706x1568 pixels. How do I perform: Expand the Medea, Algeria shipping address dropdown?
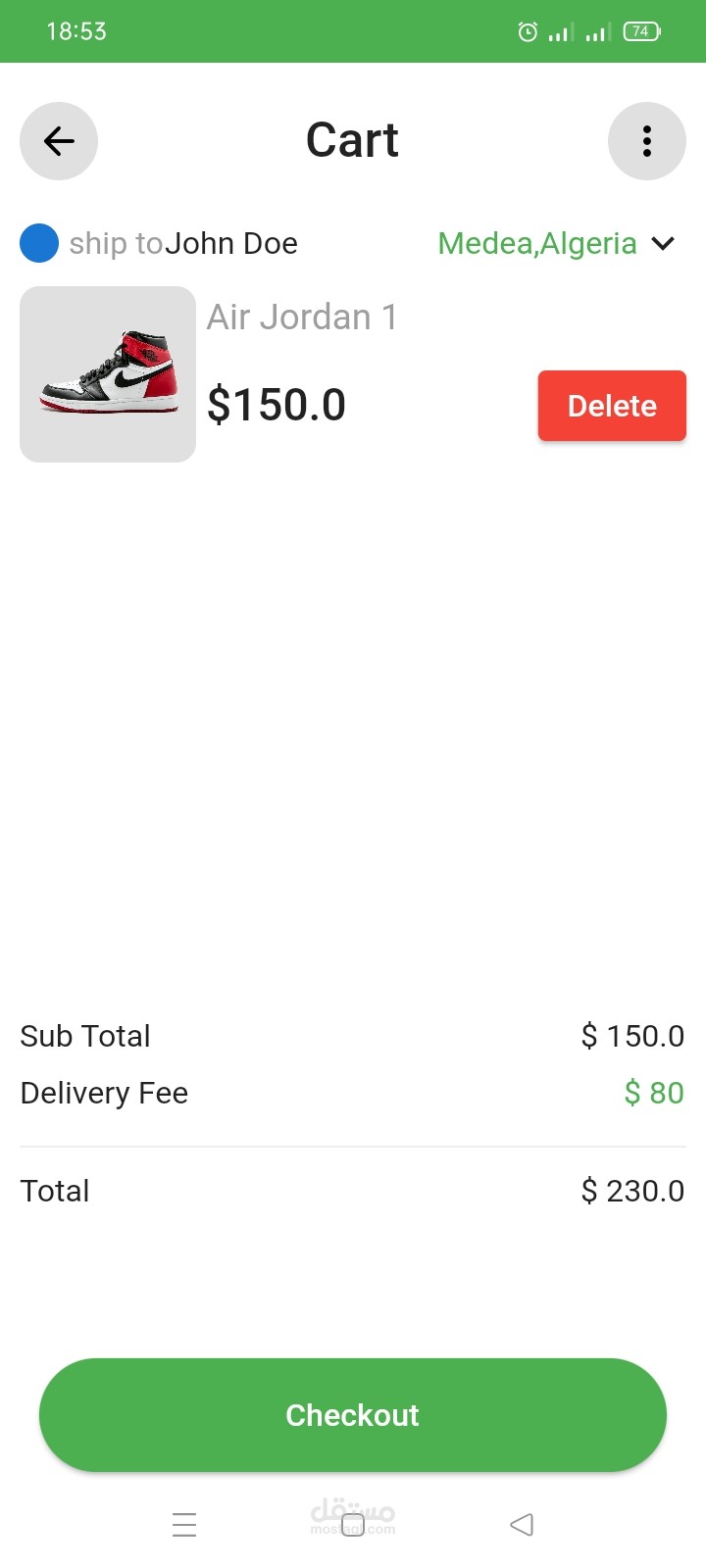coord(664,243)
